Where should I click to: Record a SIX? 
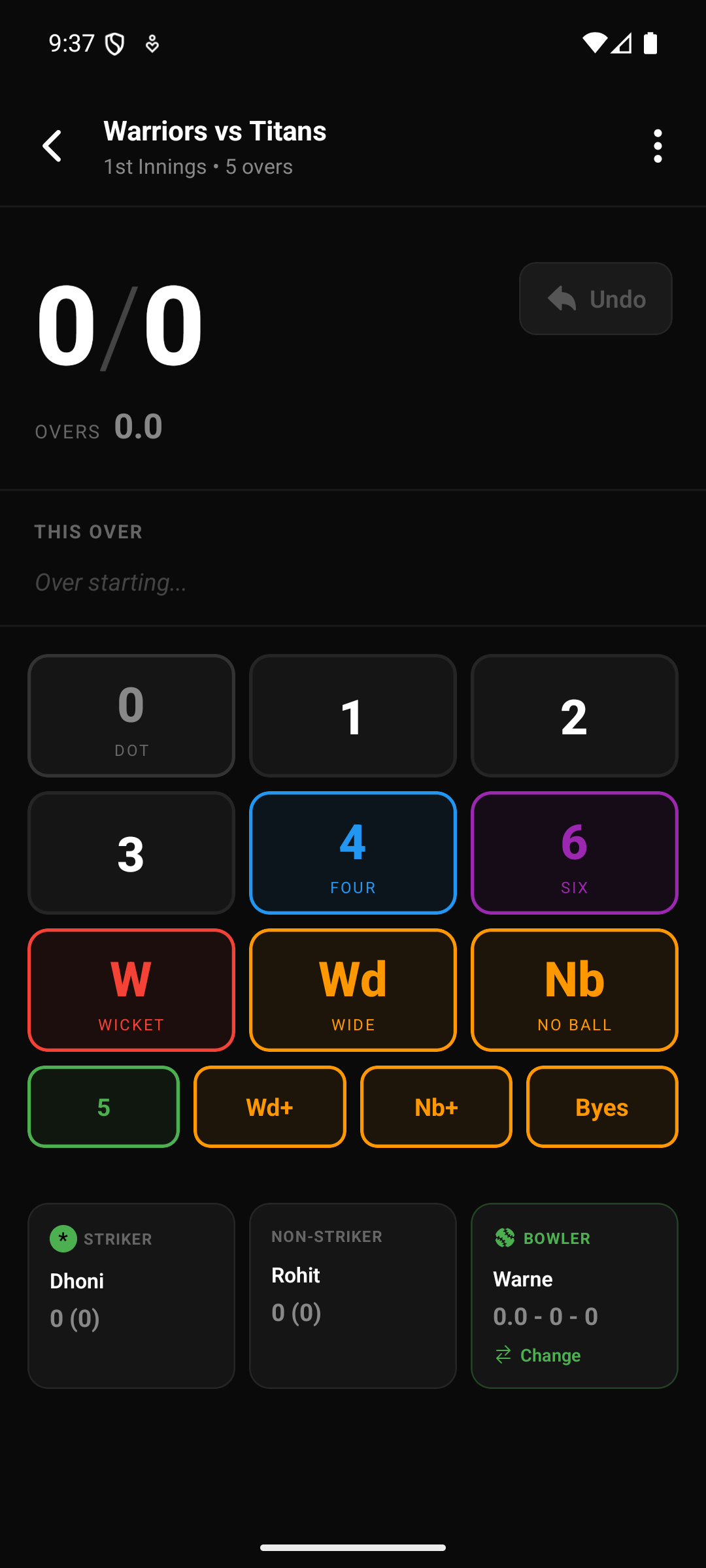(574, 853)
